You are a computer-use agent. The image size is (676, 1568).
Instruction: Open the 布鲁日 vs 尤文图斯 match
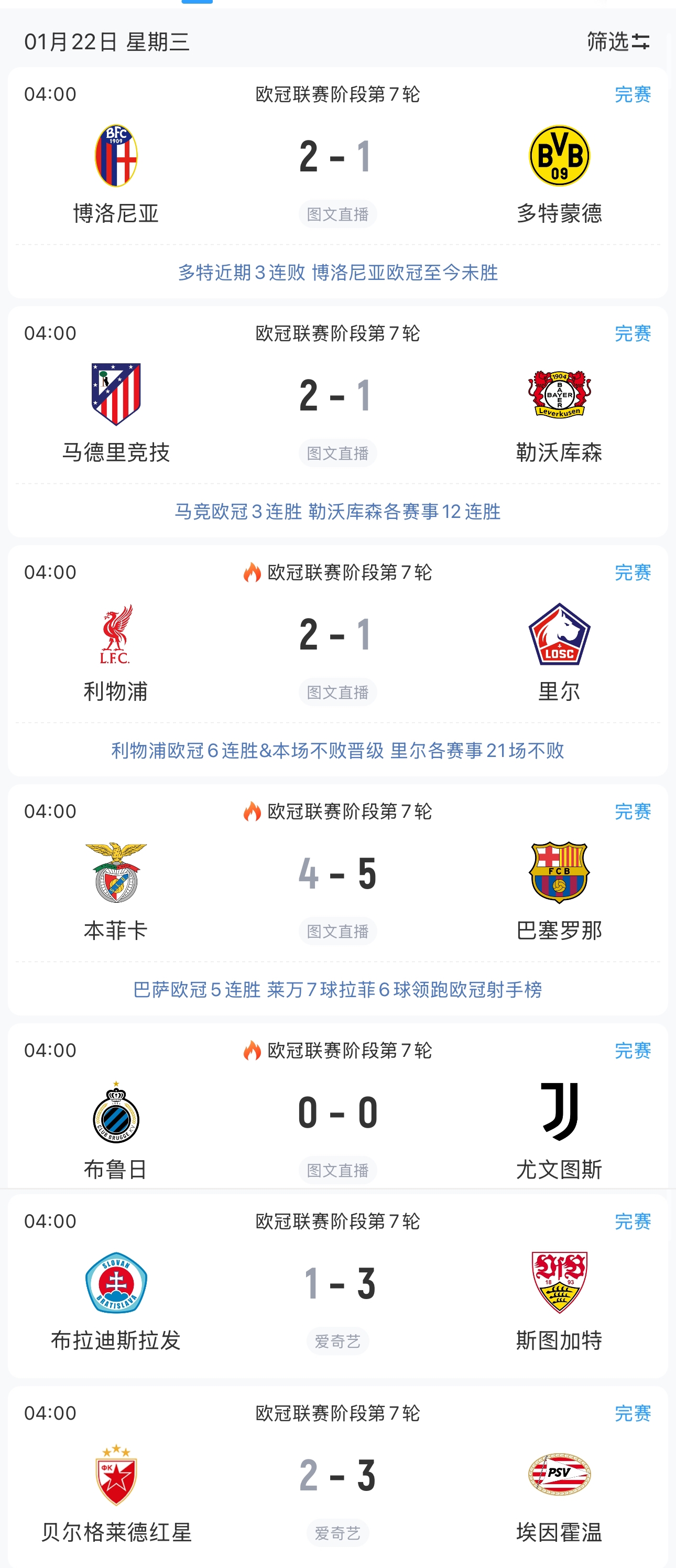pyautogui.click(x=337, y=1112)
